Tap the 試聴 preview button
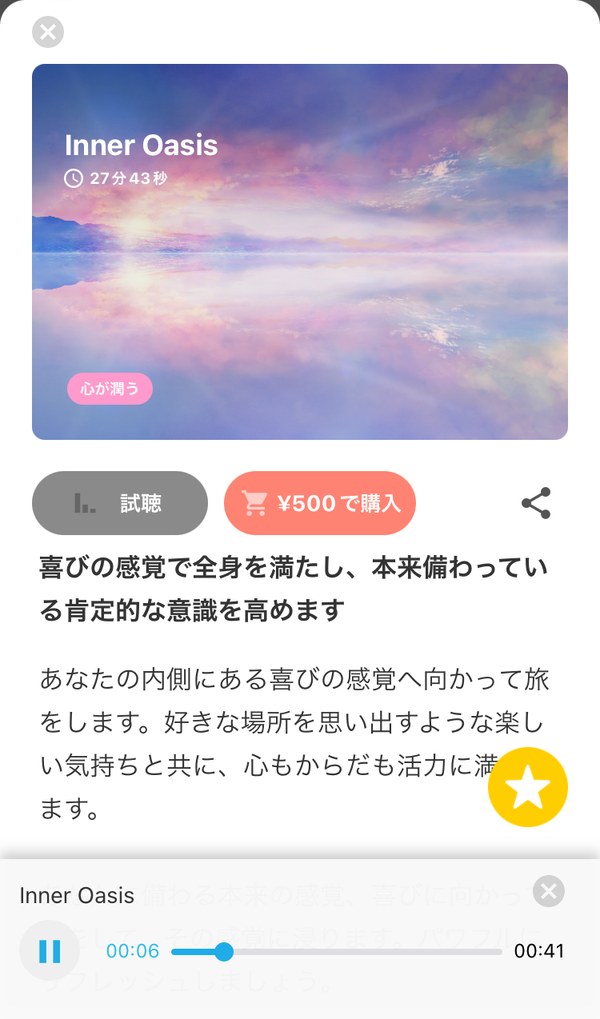Image resolution: width=600 pixels, height=1019 pixels. [120, 503]
